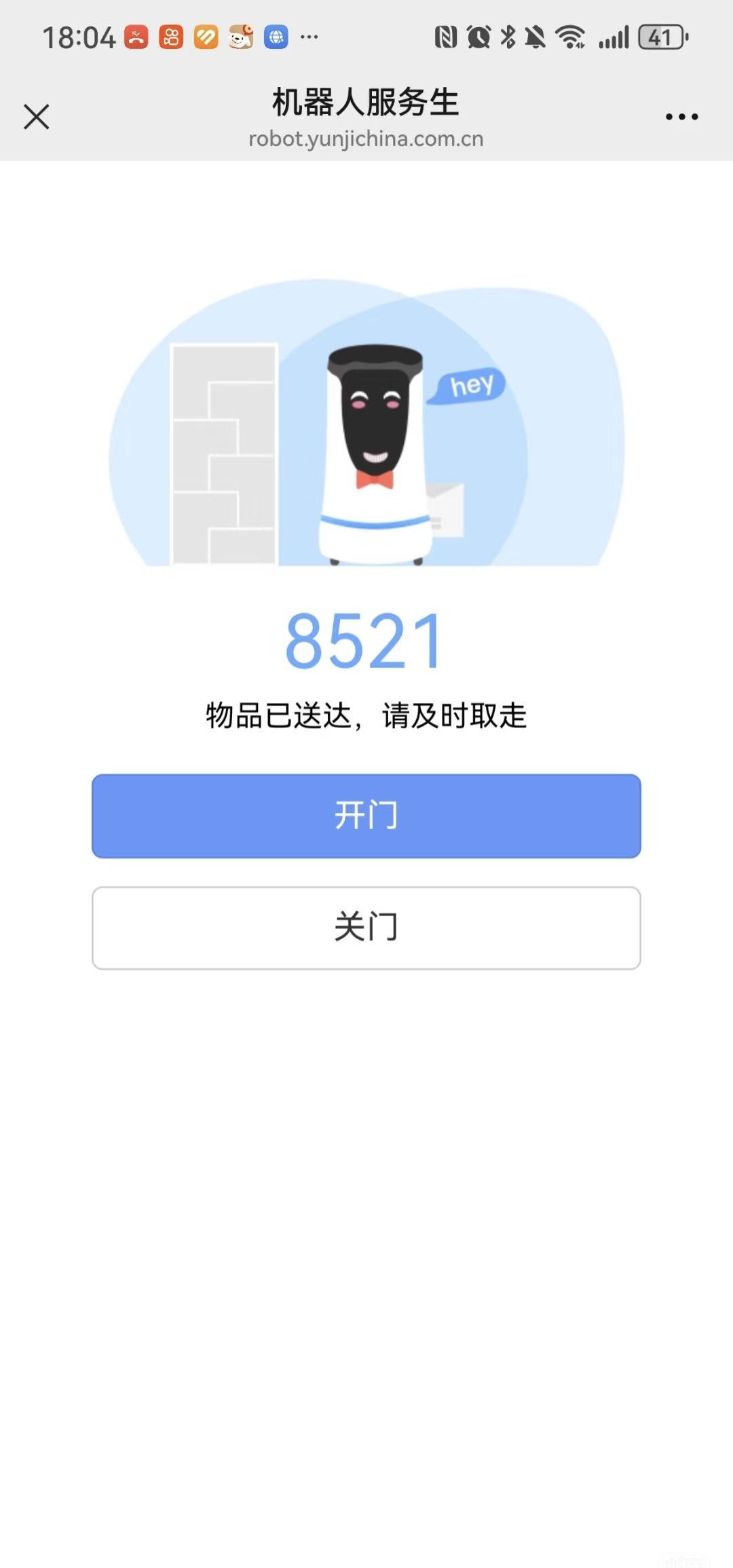Open the three-dot overflow menu
The width and height of the screenshot is (733, 1568).
point(681,117)
